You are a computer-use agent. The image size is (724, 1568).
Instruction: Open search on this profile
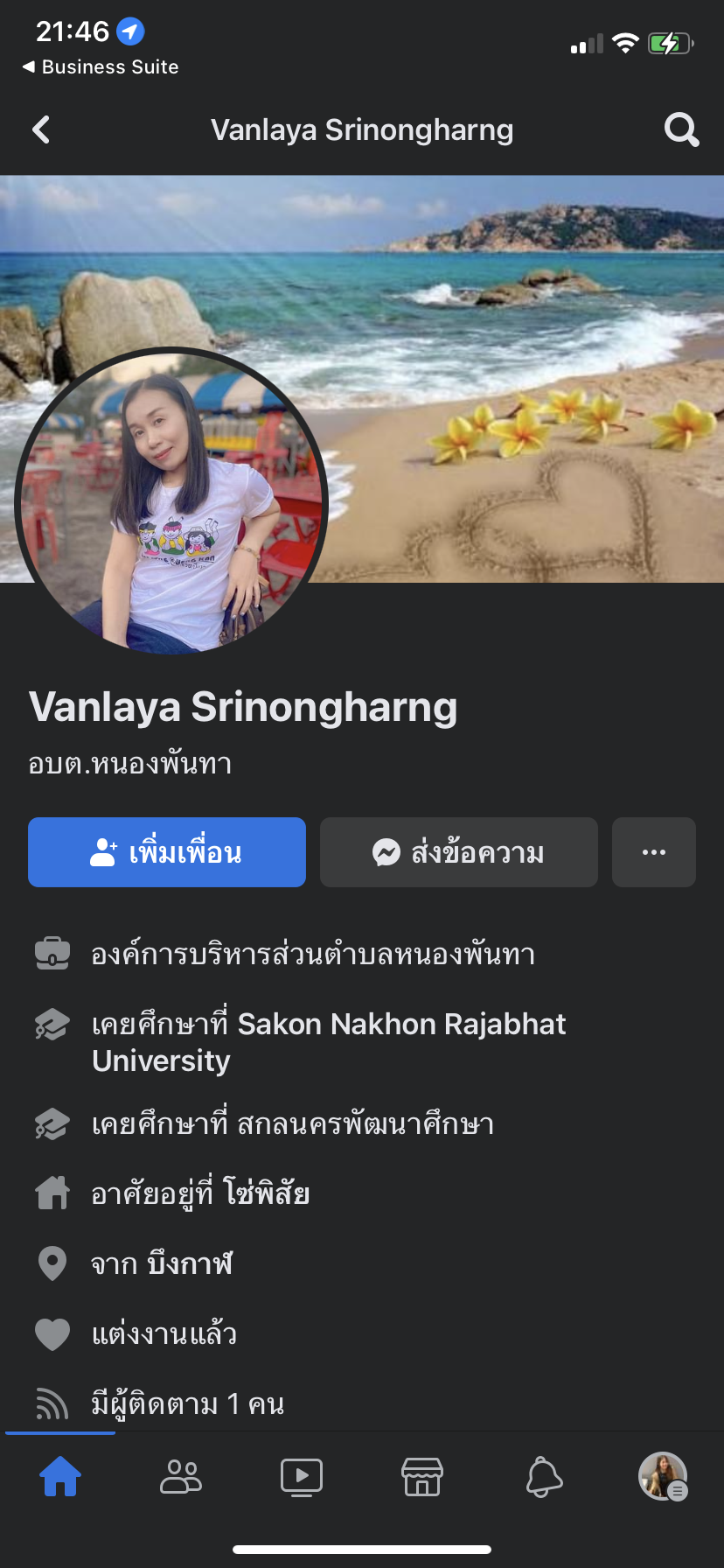681,130
